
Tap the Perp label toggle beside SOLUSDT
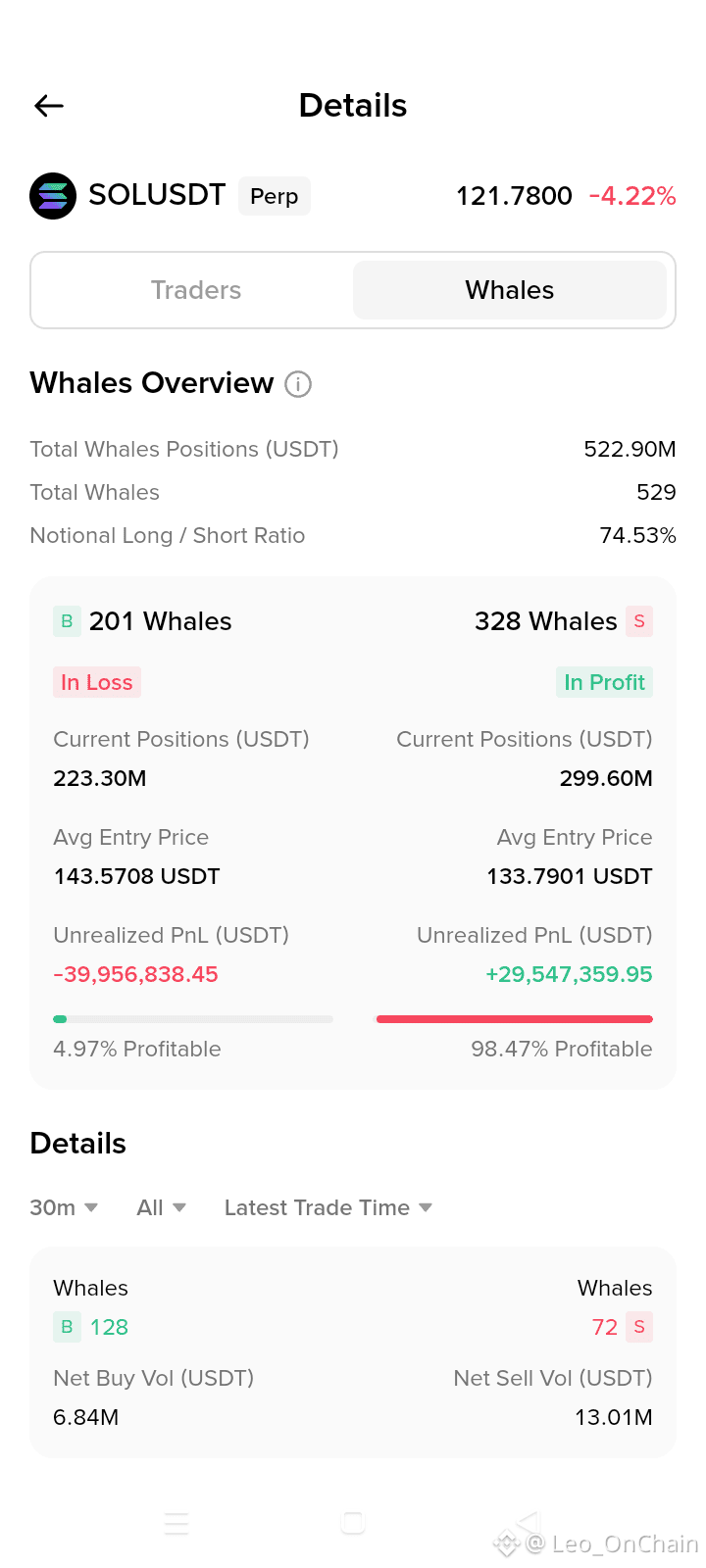[274, 196]
